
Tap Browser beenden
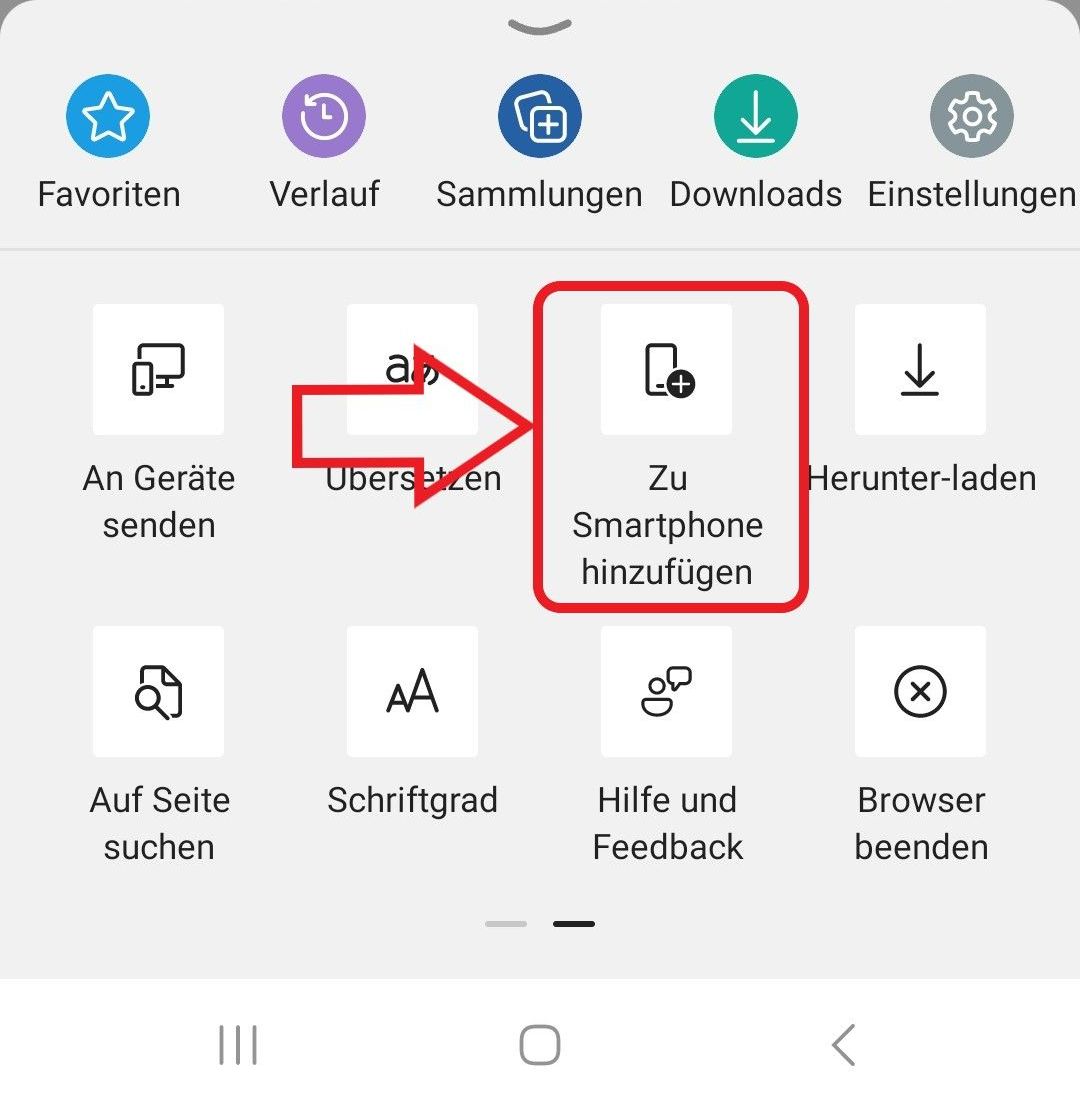[x=920, y=691]
